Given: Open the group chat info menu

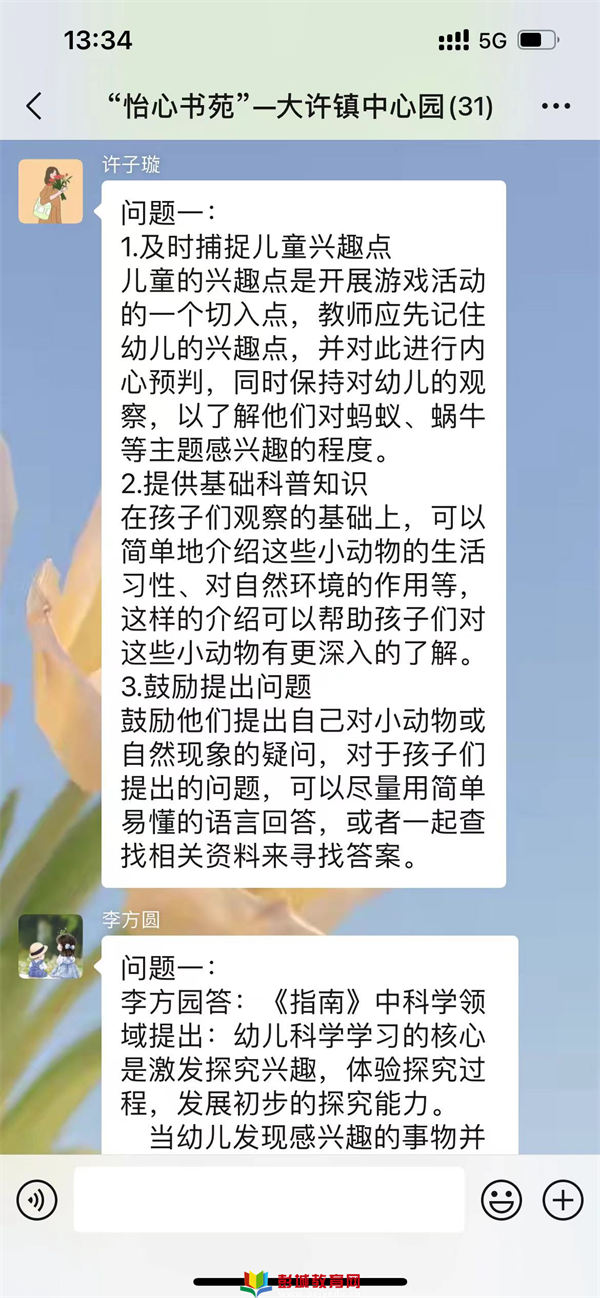Looking at the screenshot, I should point(555,106).
